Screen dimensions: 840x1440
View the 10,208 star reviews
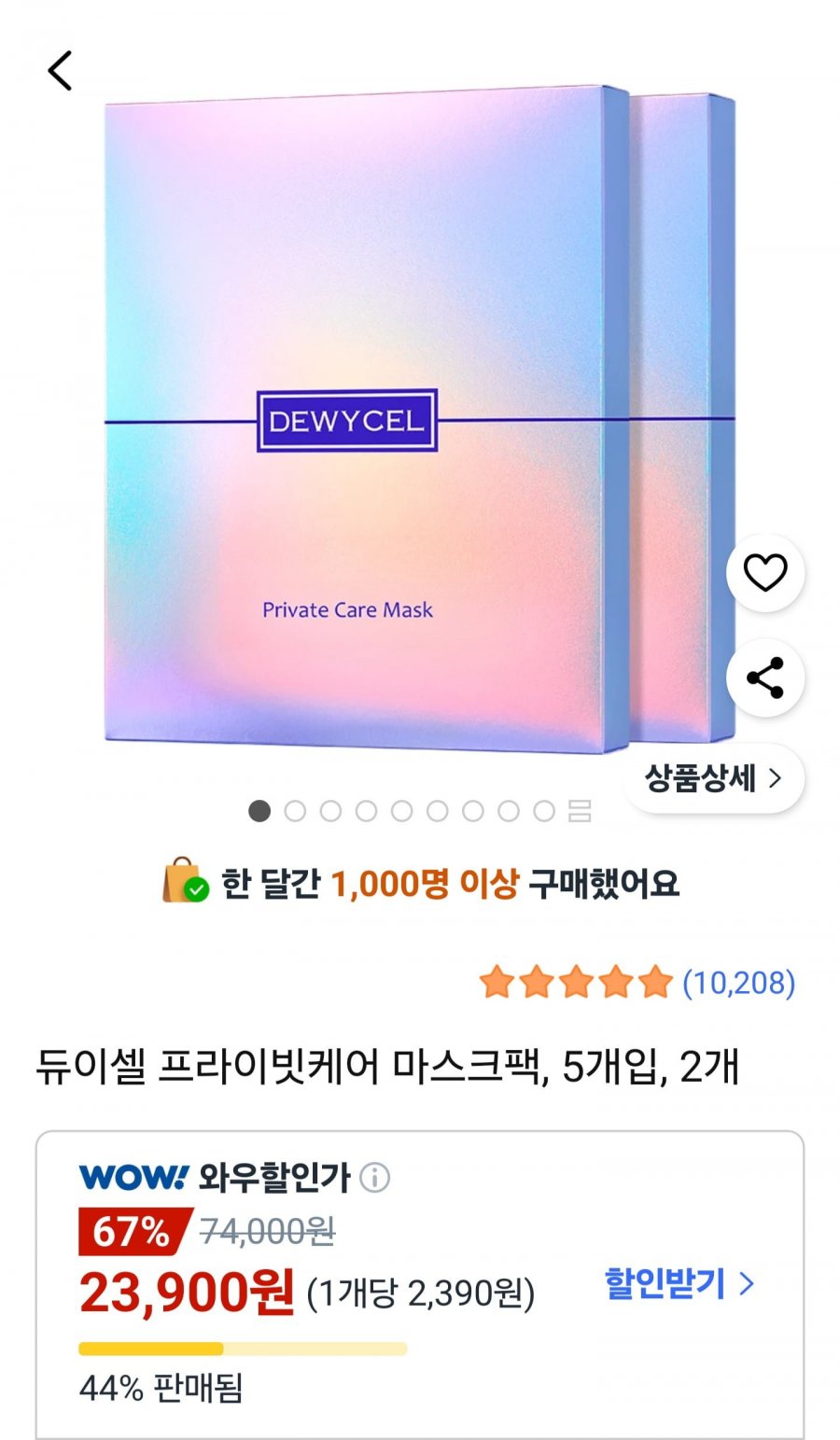click(637, 983)
